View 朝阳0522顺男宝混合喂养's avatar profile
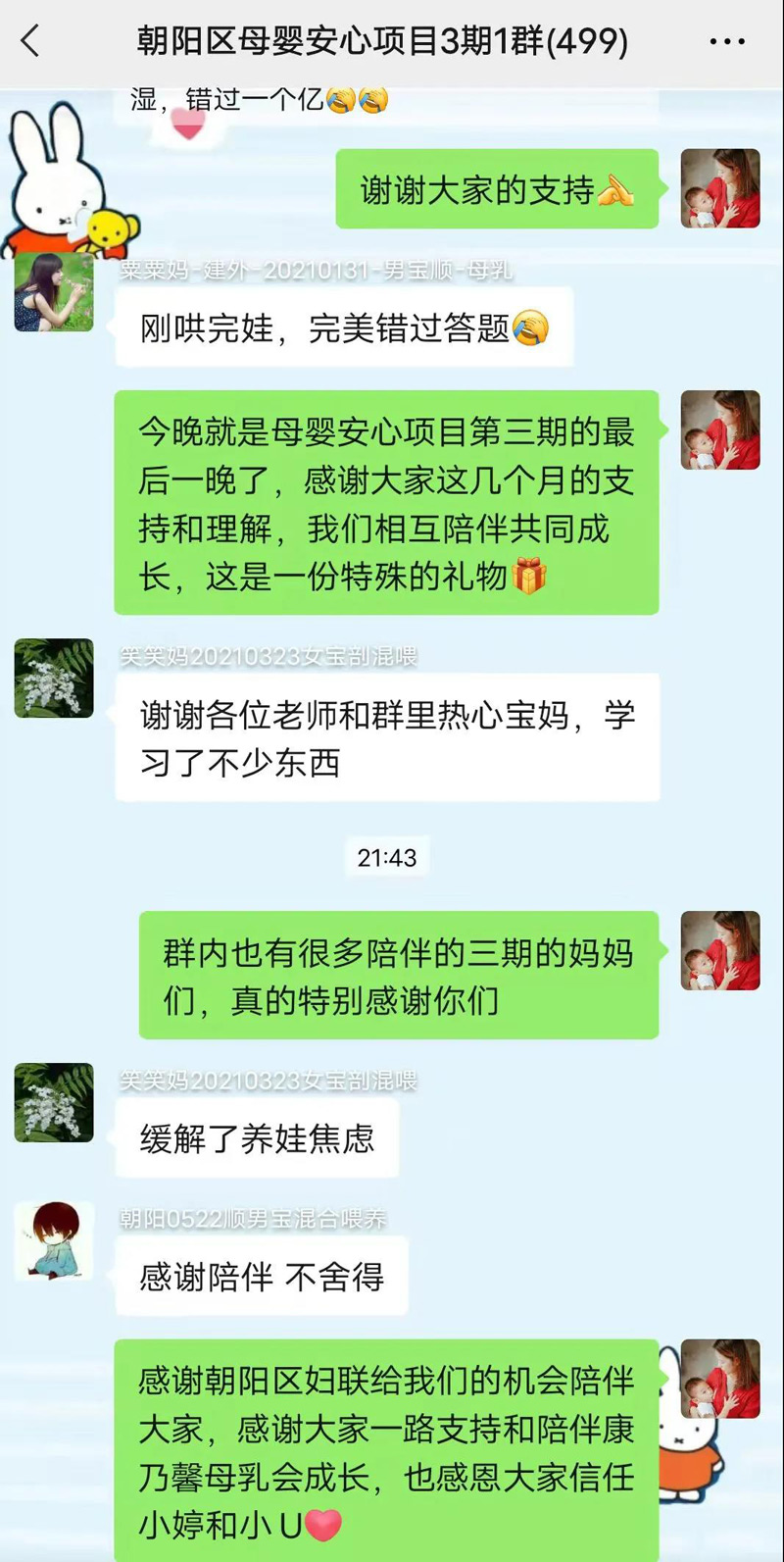This screenshot has width=784, height=1562. (54, 1241)
